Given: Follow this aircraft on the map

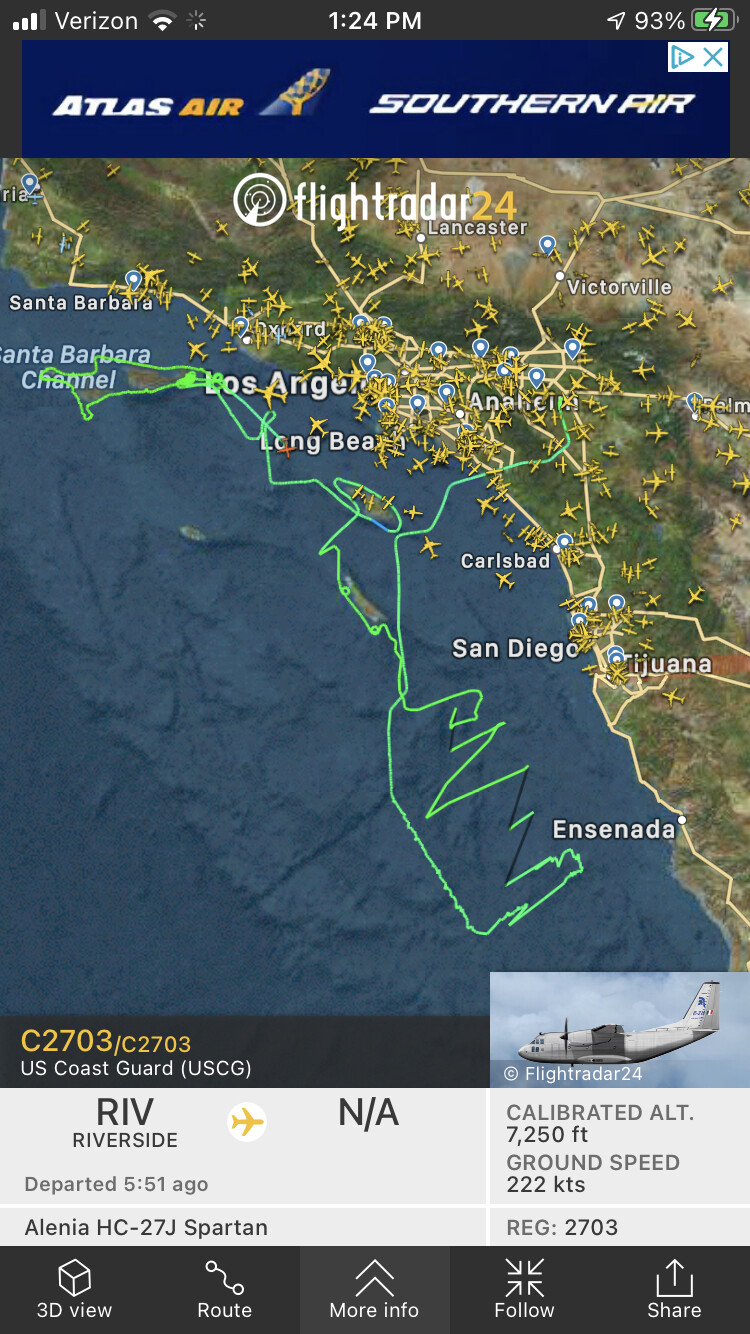Looking at the screenshot, I should tap(524, 1289).
